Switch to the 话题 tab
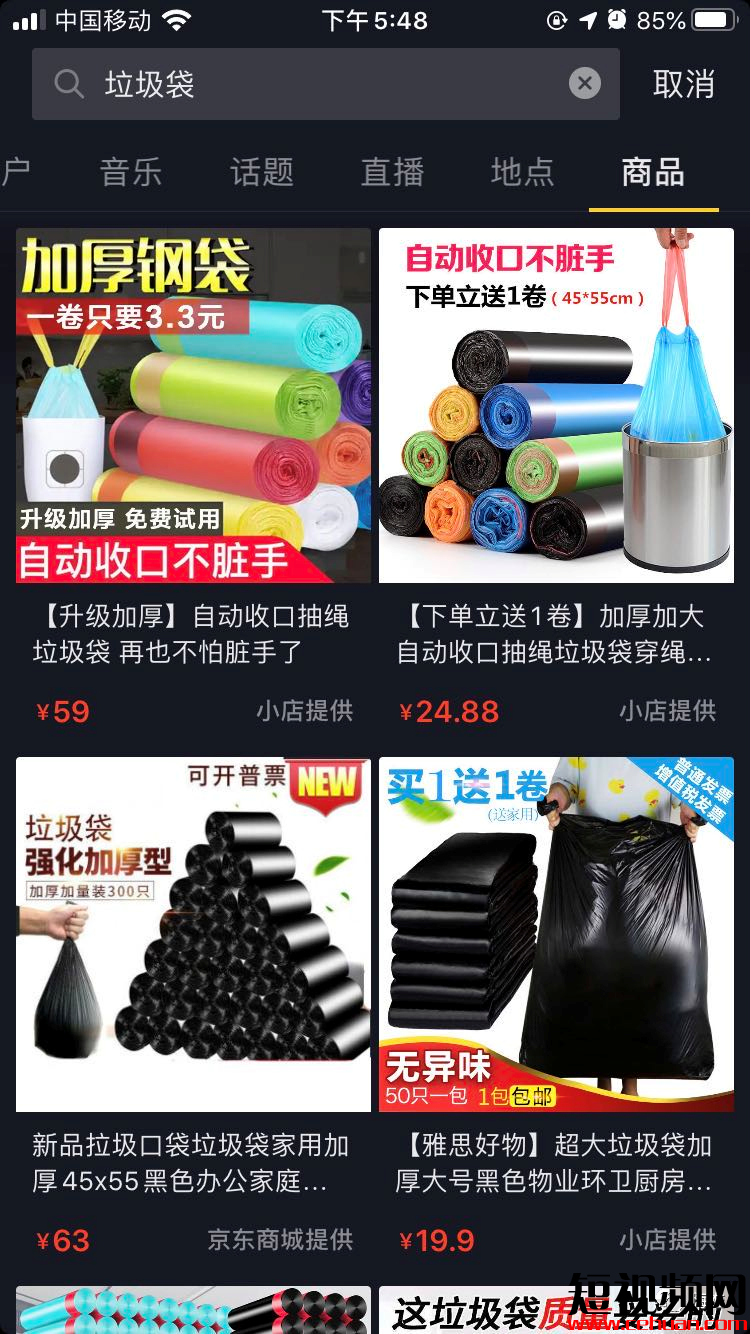Image resolution: width=750 pixels, height=1334 pixels. pyautogui.click(x=262, y=172)
